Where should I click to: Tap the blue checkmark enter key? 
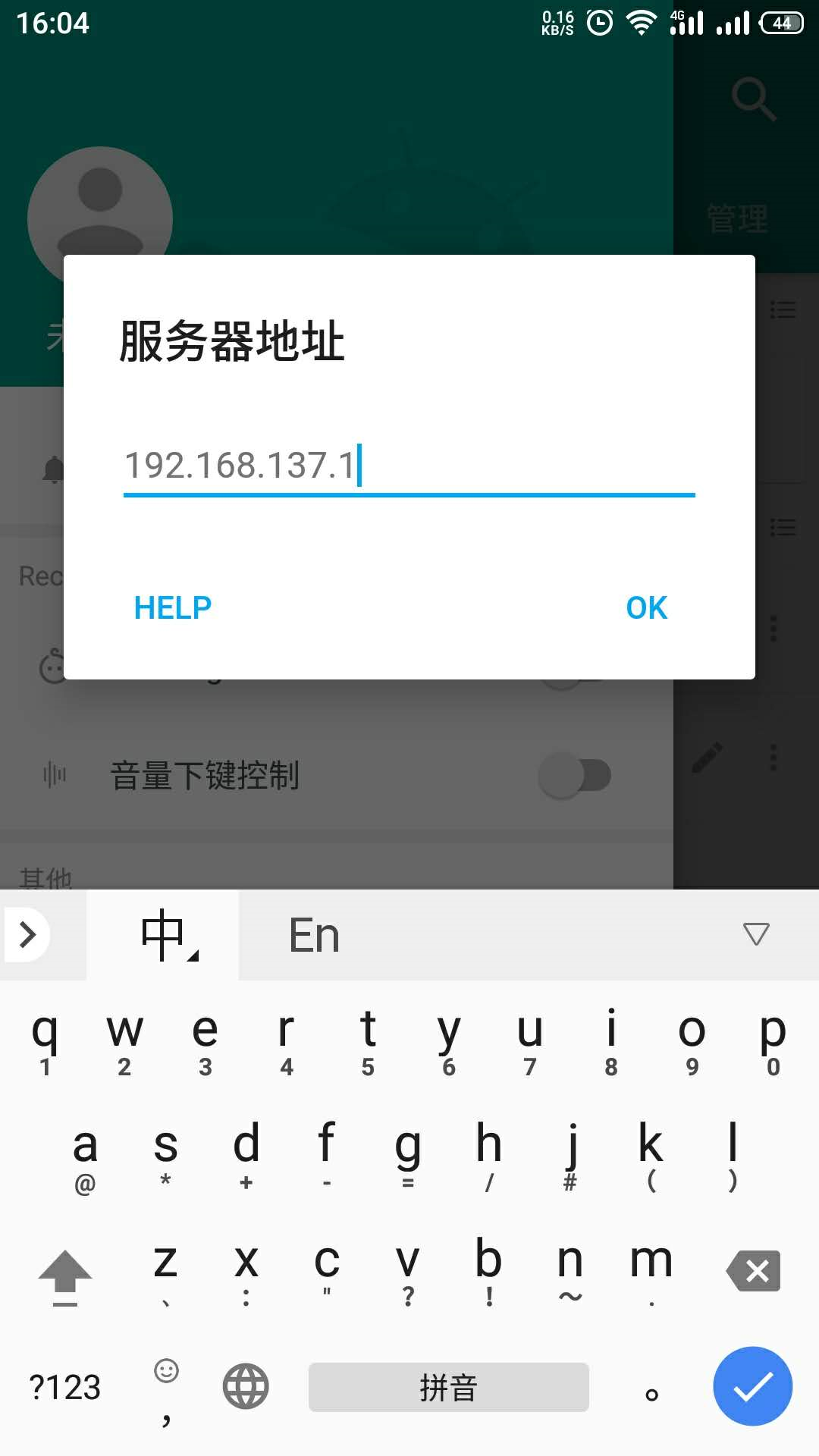click(752, 1386)
